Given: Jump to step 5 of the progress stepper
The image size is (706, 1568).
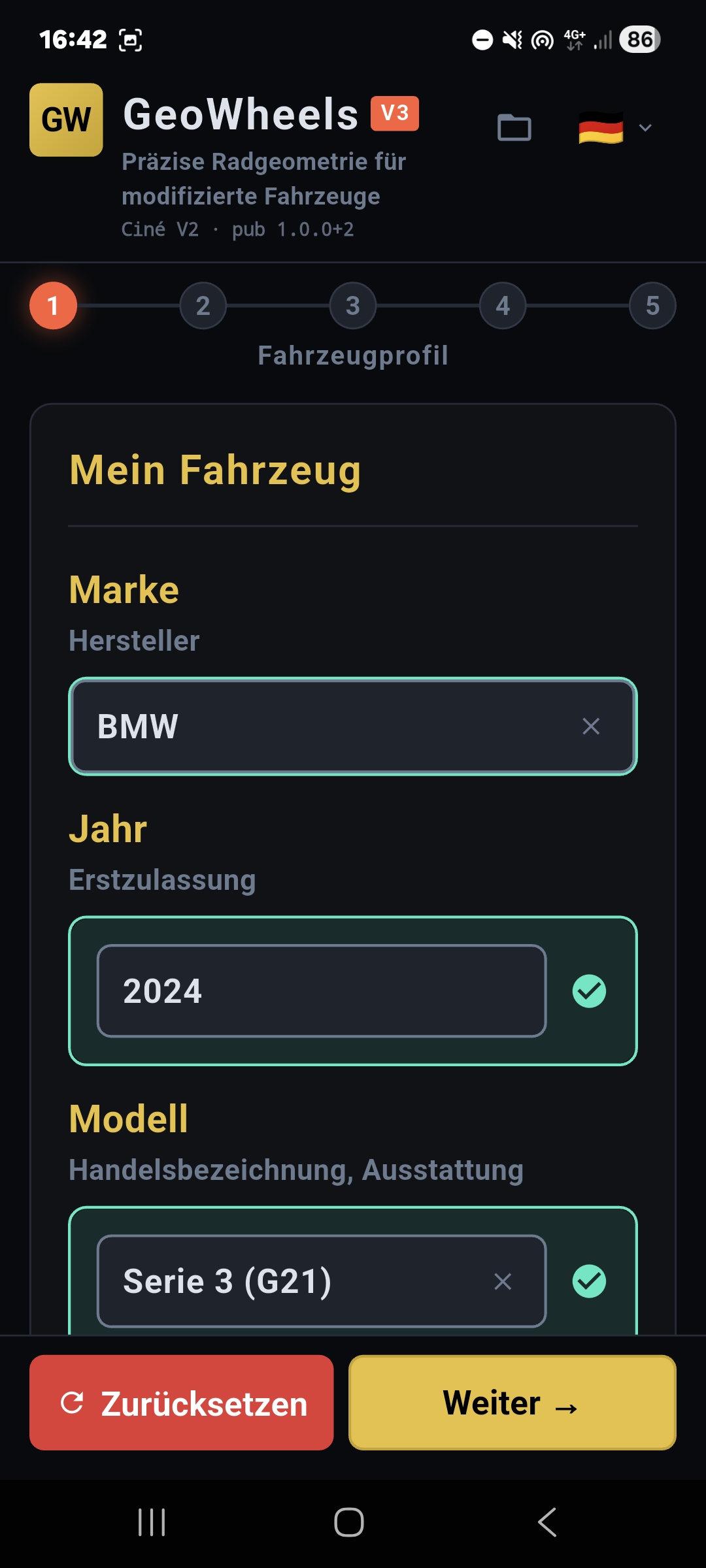Looking at the screenshot, I should click(652, 306).
